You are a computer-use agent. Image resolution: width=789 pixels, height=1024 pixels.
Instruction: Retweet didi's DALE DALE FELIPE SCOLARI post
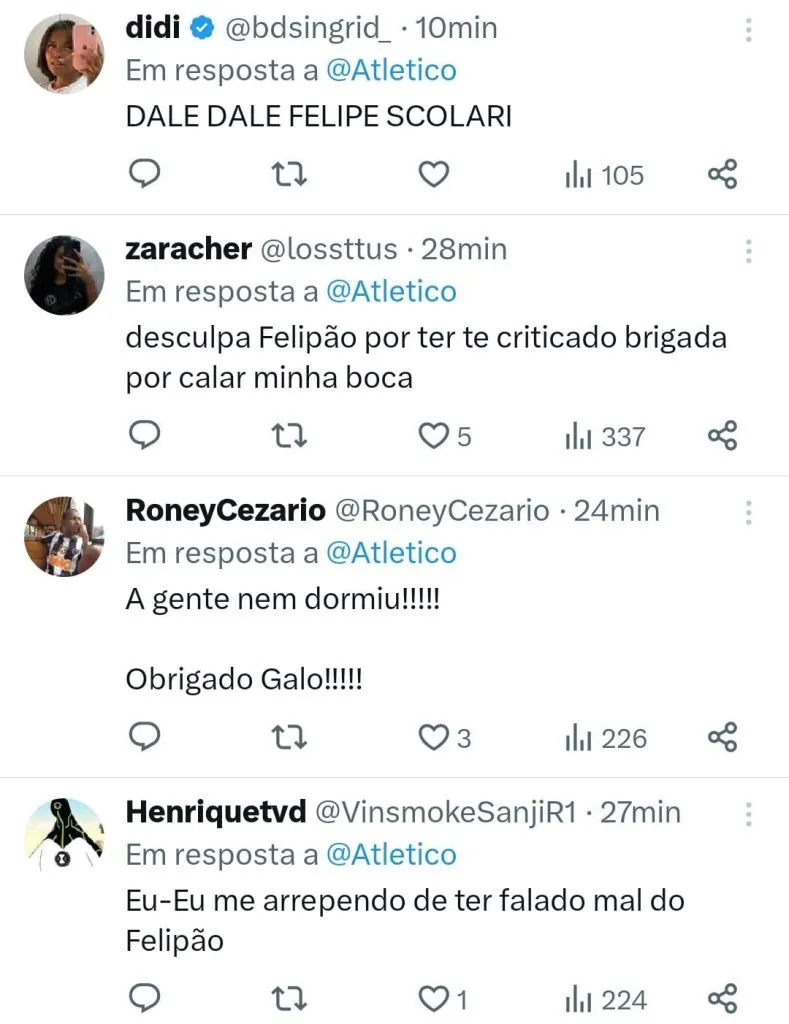tap(289, 175)
